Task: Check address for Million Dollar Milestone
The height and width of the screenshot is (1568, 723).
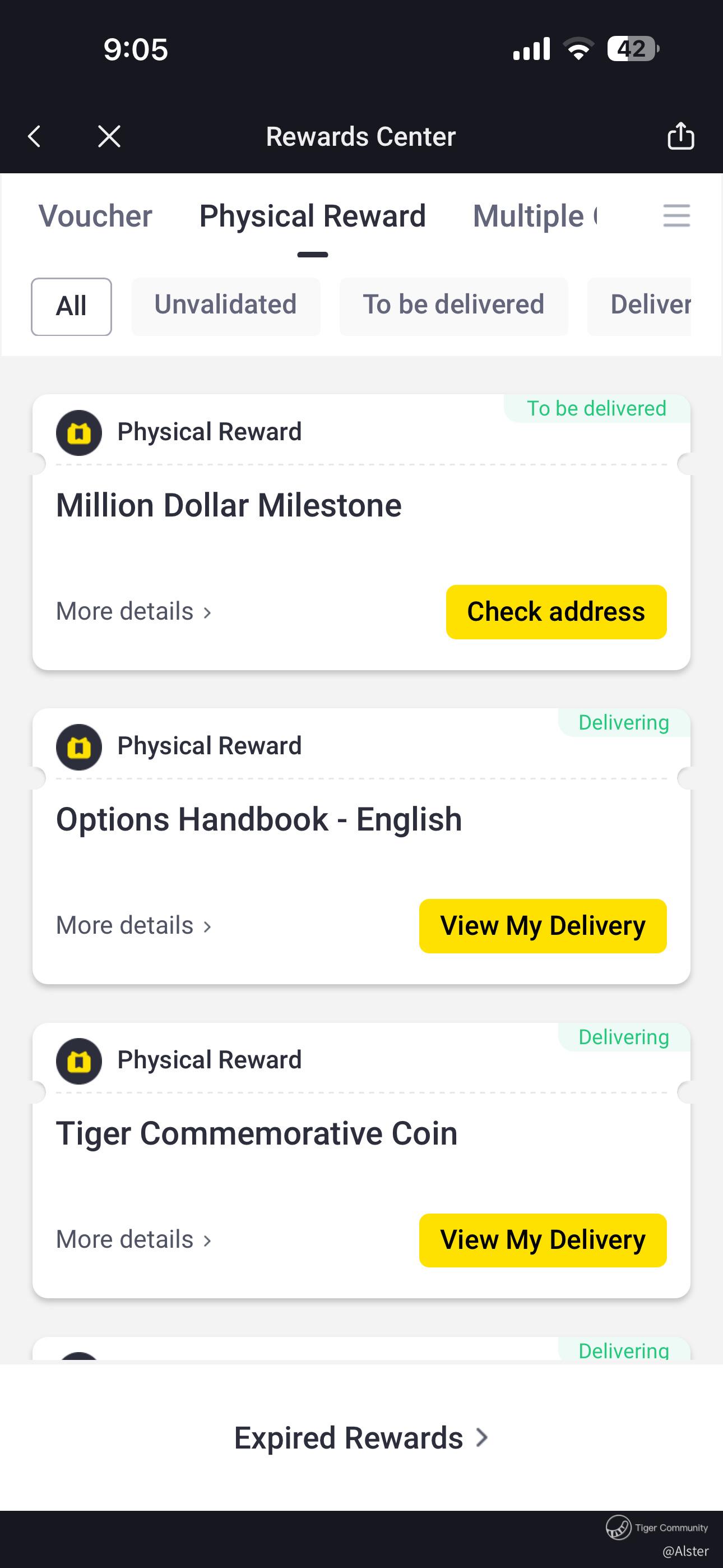Action: point(556,612)
